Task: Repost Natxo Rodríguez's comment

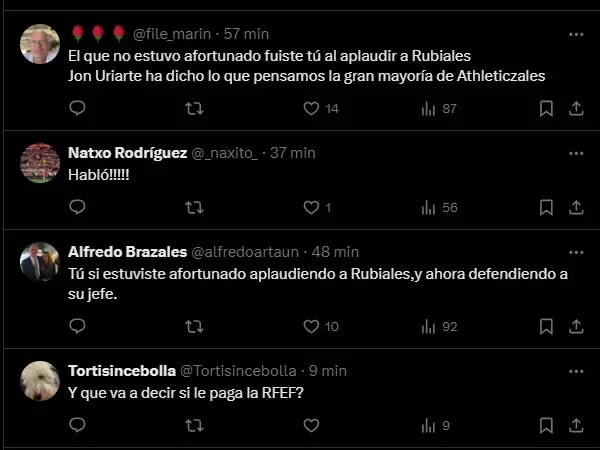Action: point(195,207)
